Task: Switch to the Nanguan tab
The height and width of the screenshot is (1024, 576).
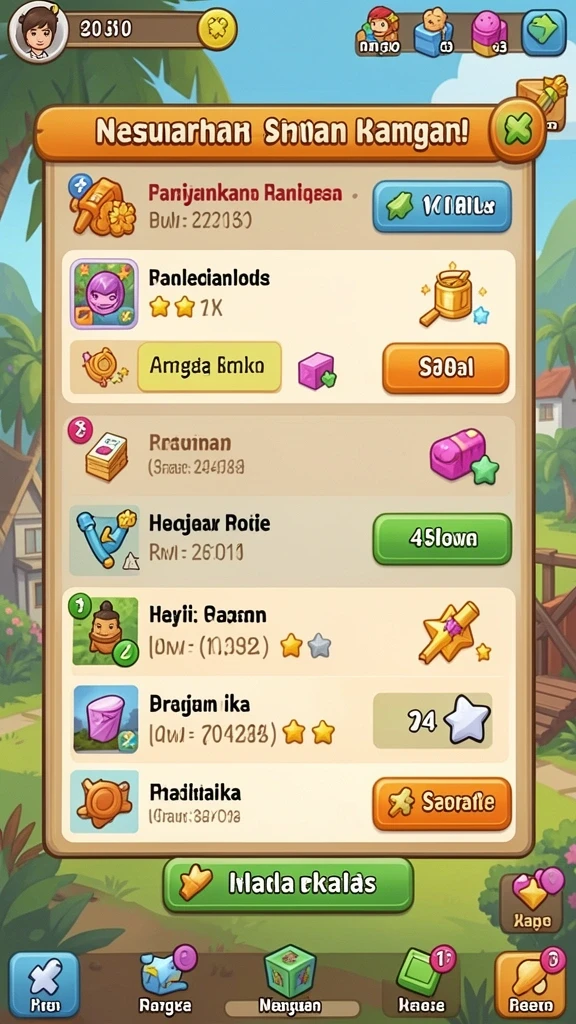Action: point(290,982)
